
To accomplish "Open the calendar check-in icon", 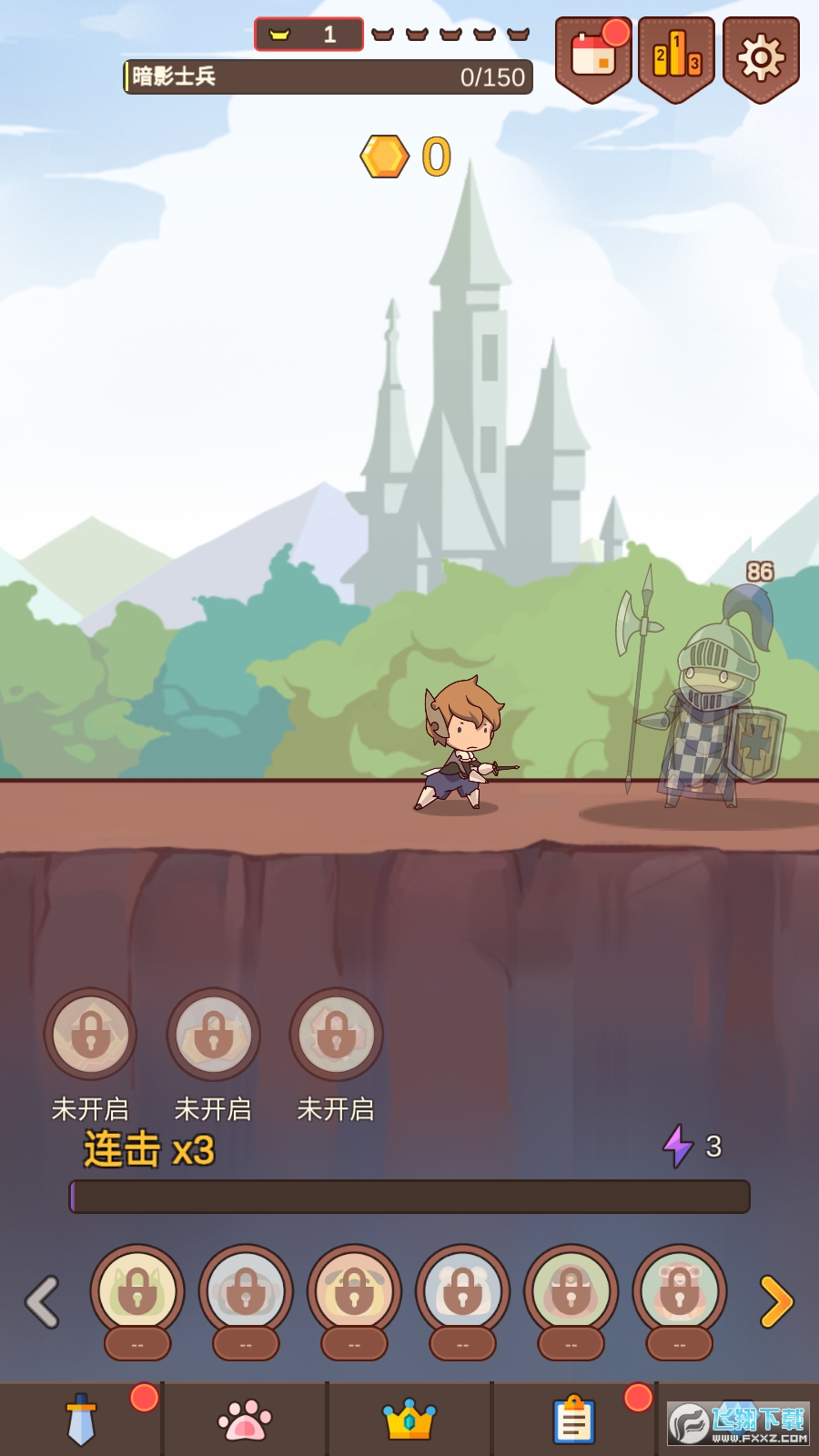I will click(593, 57).
